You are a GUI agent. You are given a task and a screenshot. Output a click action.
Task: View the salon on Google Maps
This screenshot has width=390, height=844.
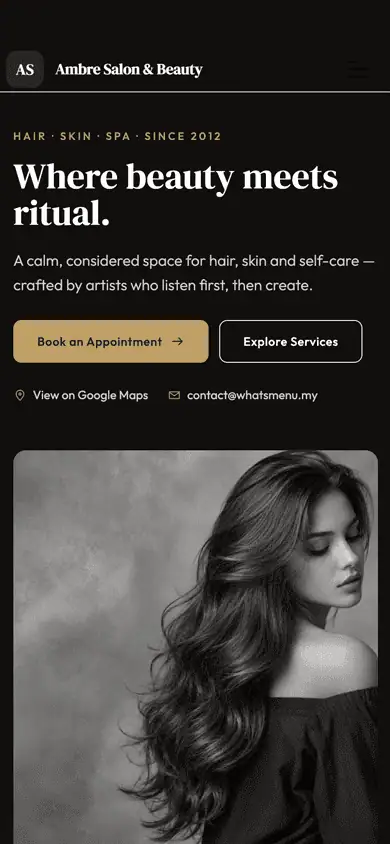[81, 396]
